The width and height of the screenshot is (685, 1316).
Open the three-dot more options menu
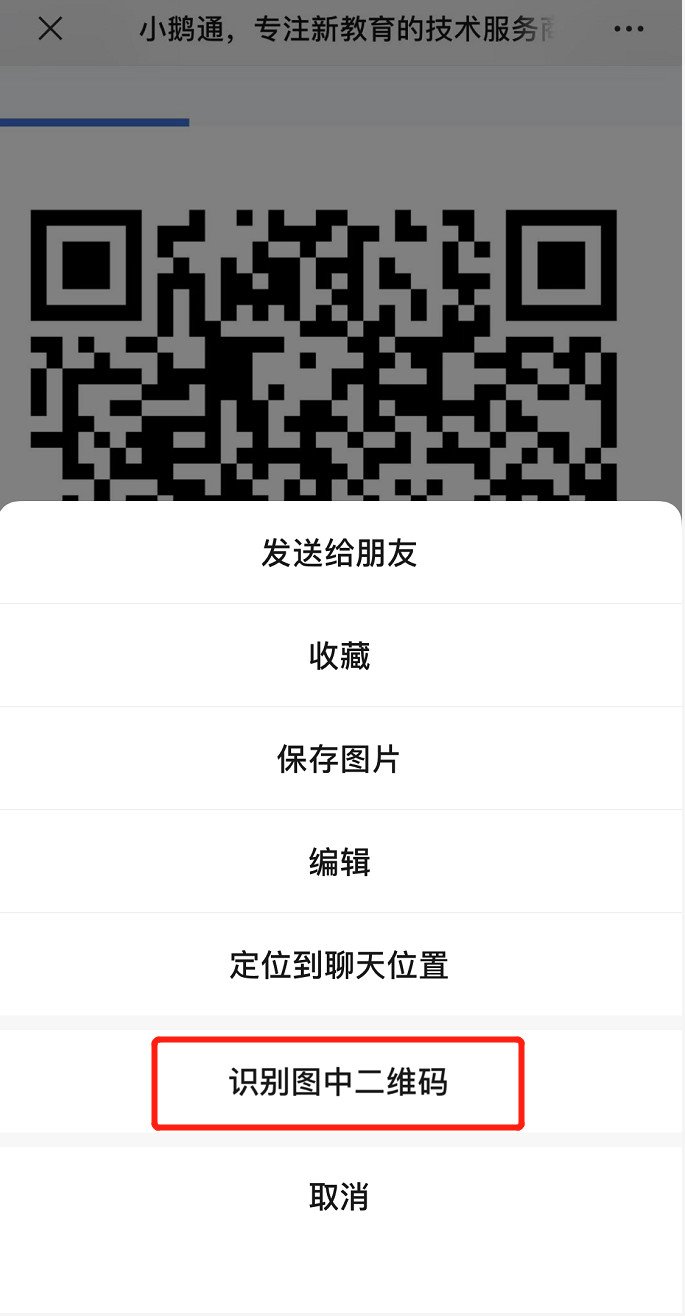click(628, 29)
